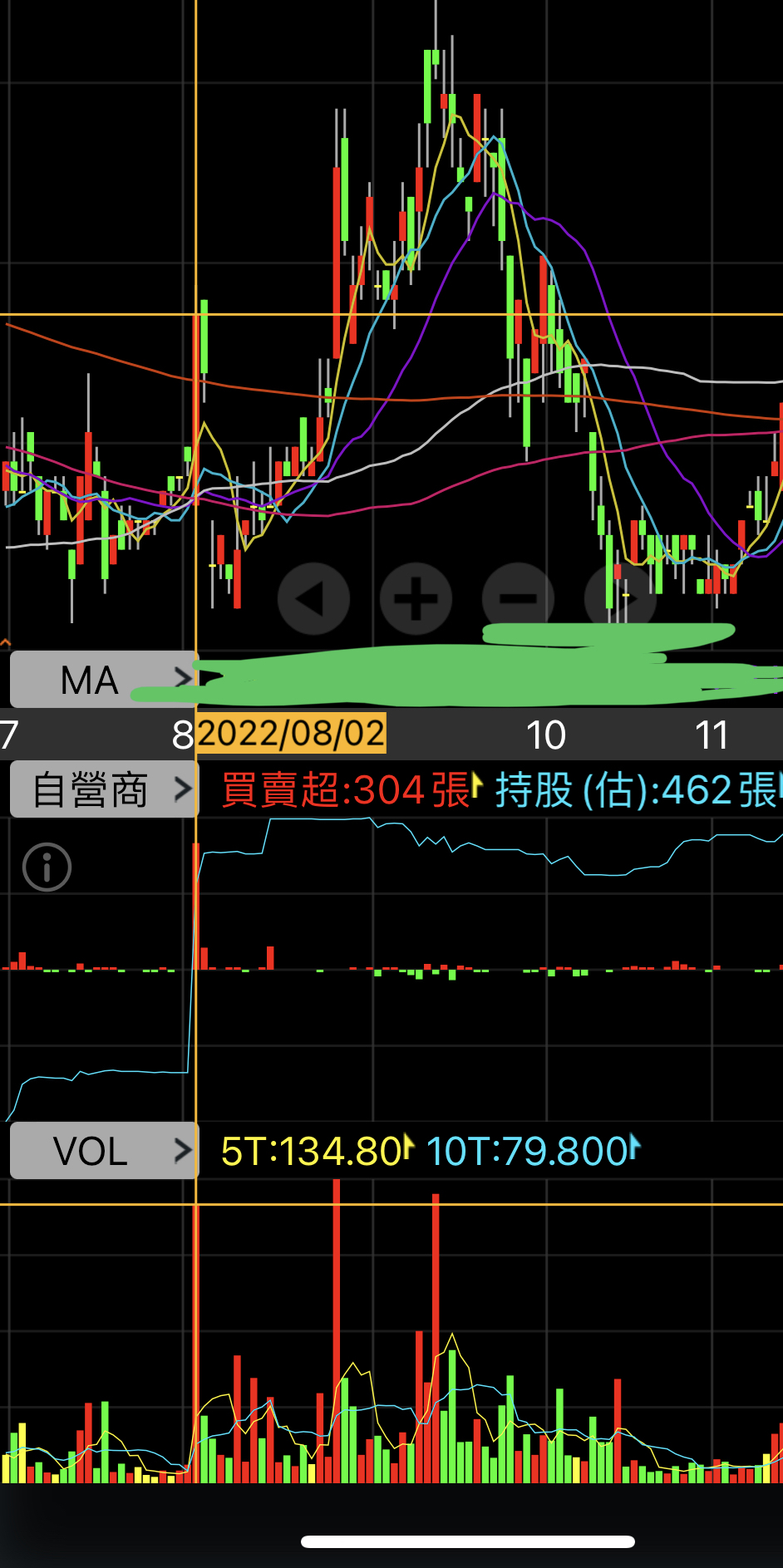The height and width of the screenshot is (1568, 783).
Task: Open info icon in 自營商 panel
Action: click(x=47, y=868)
